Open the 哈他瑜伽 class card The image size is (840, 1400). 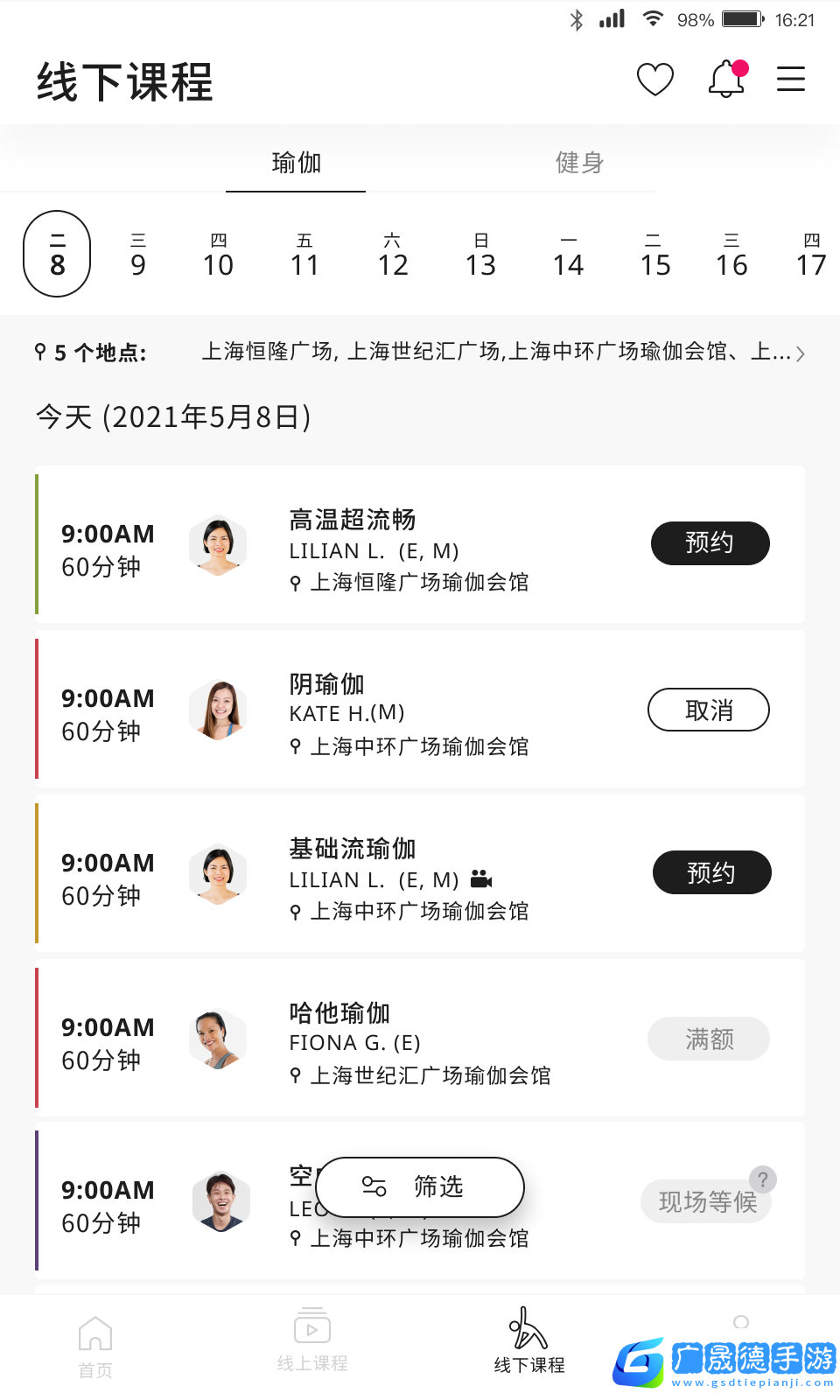click(x=420, y=1038)
